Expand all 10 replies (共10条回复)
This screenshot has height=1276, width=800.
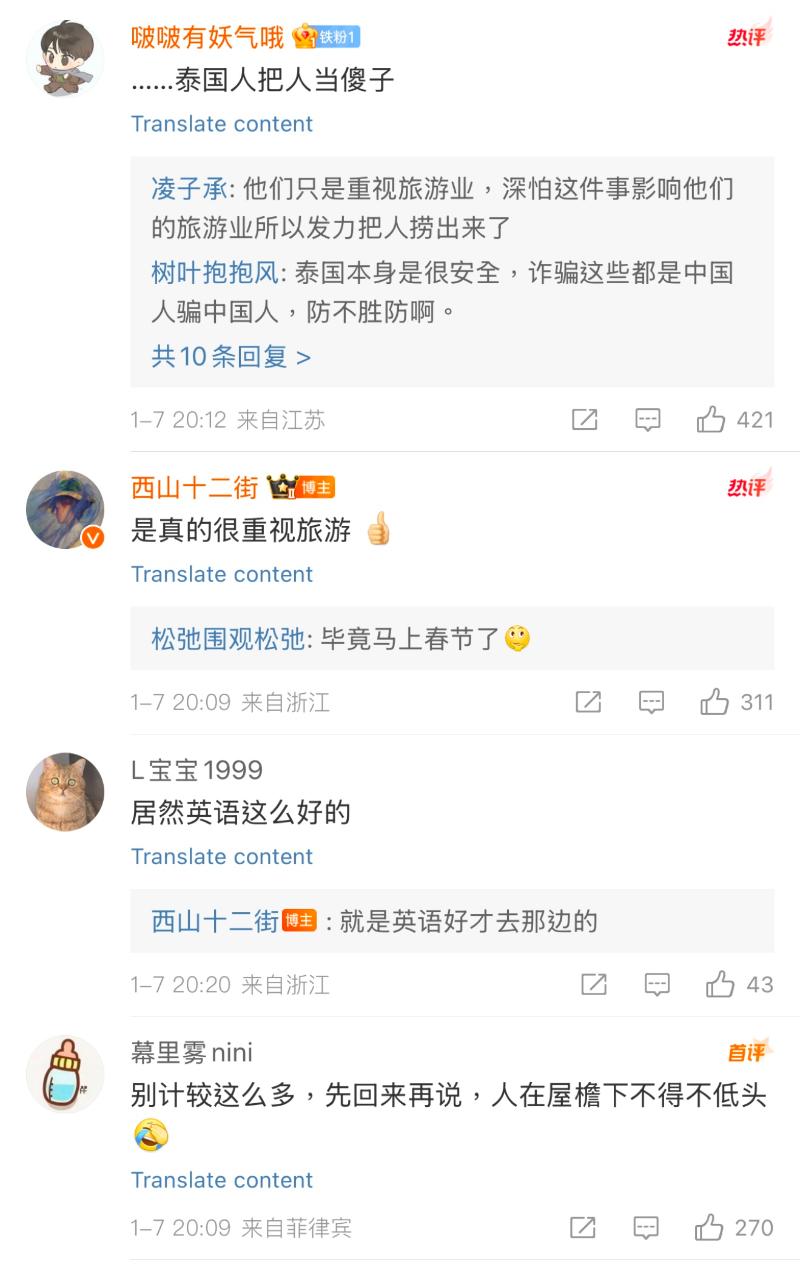[x=231, y=356]
